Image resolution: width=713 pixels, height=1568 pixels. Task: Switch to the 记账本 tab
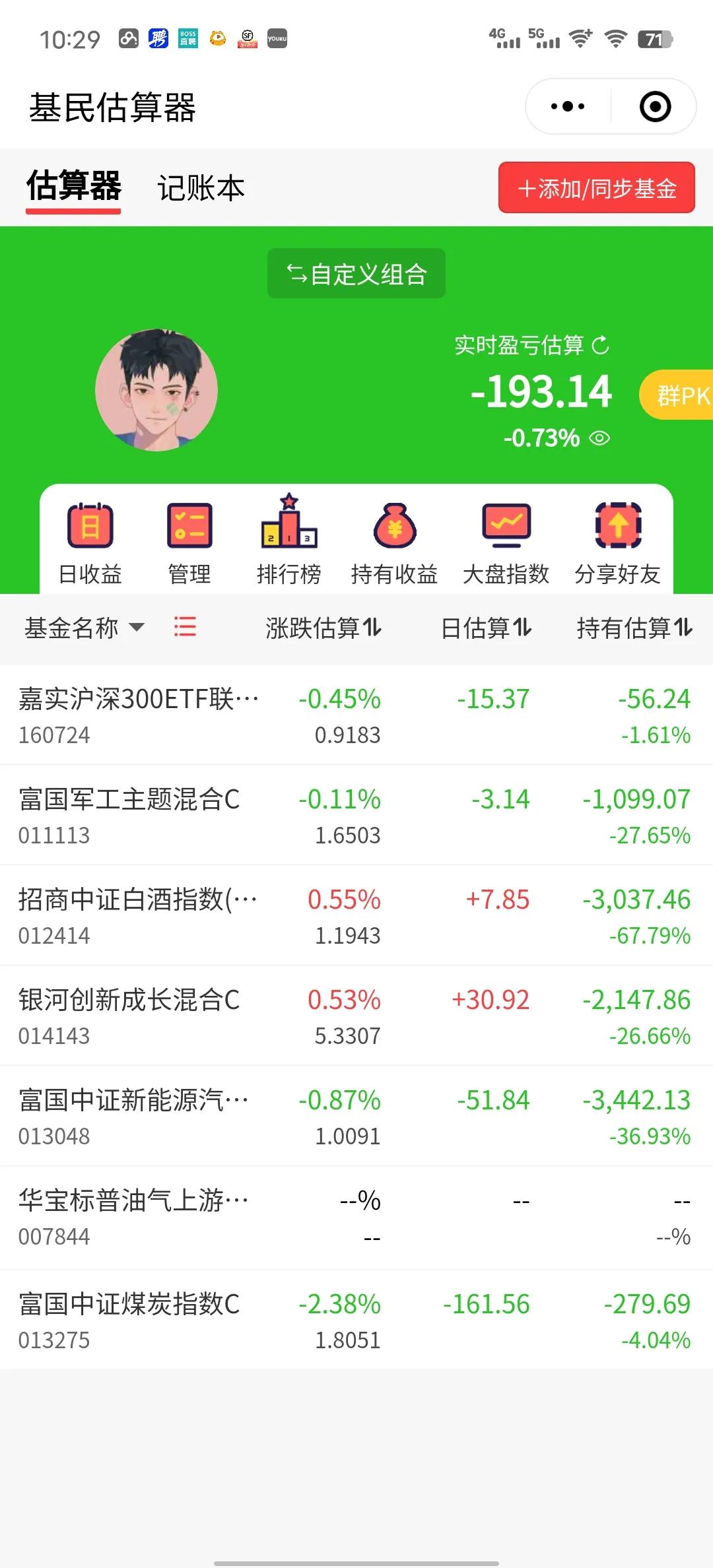coord(201,188)
